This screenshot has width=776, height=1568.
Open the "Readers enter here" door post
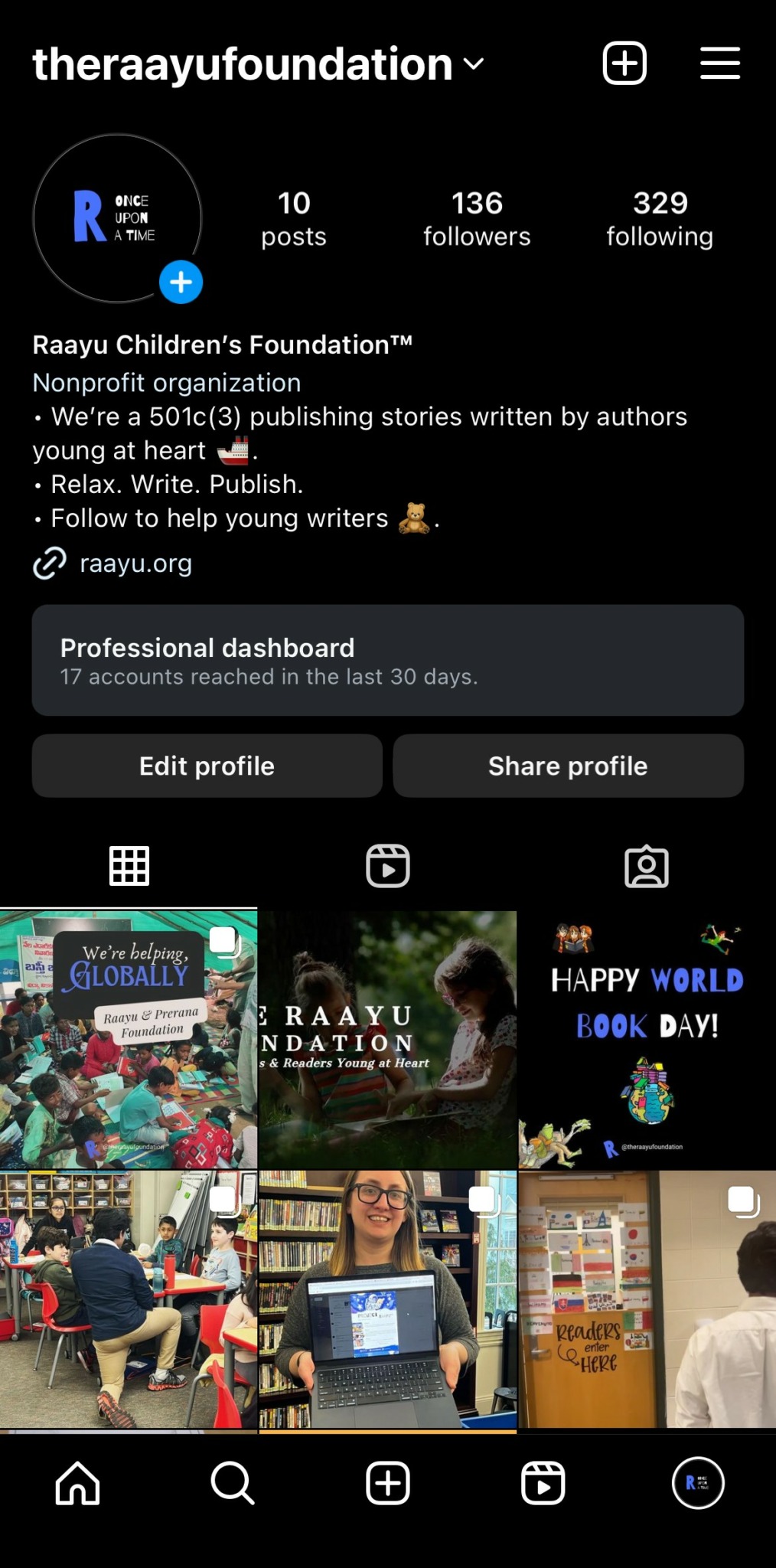pyautogui.click(x=647, y=1298)
